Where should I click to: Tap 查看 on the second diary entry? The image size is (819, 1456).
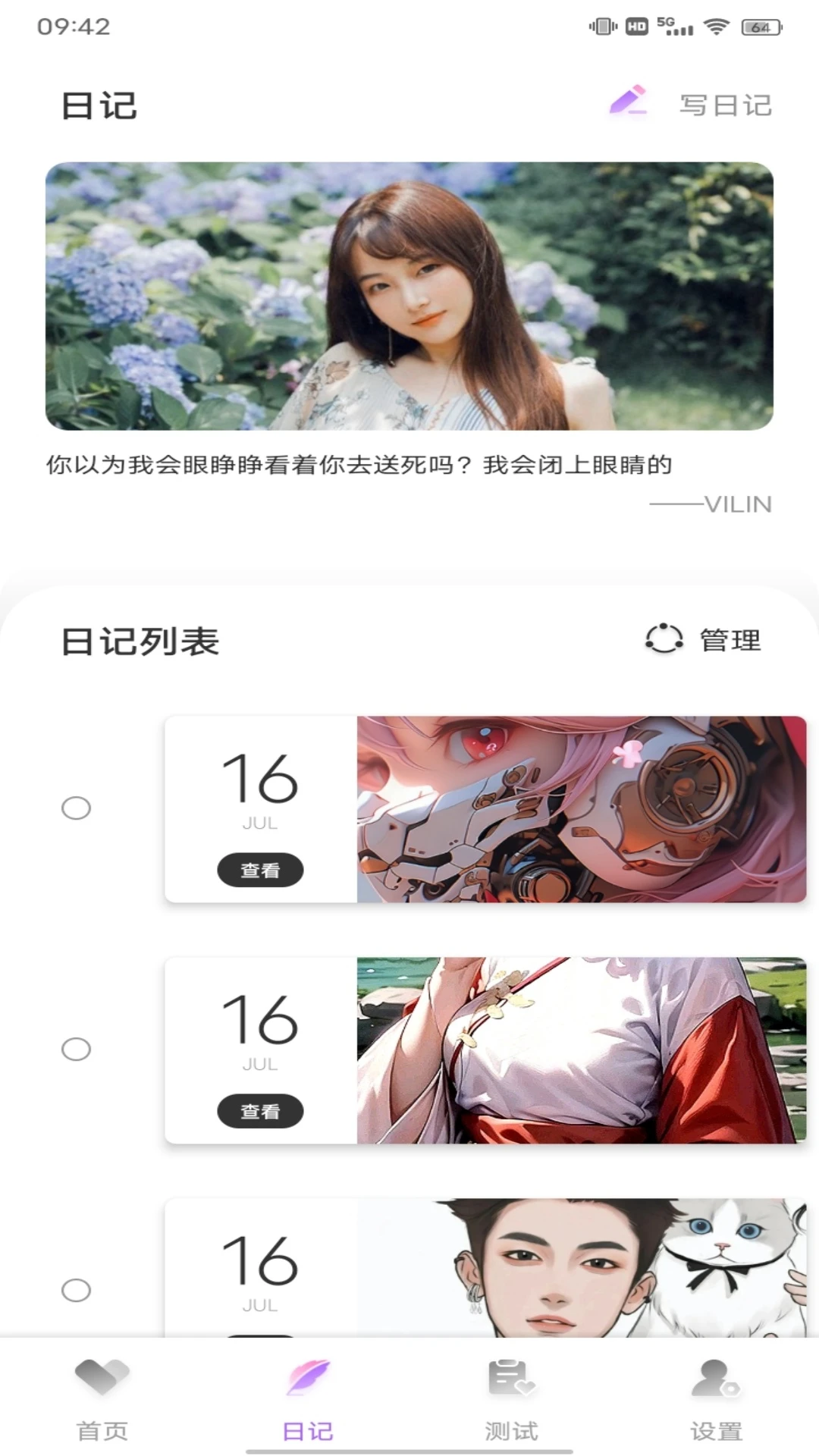[x=261, y=1111]
